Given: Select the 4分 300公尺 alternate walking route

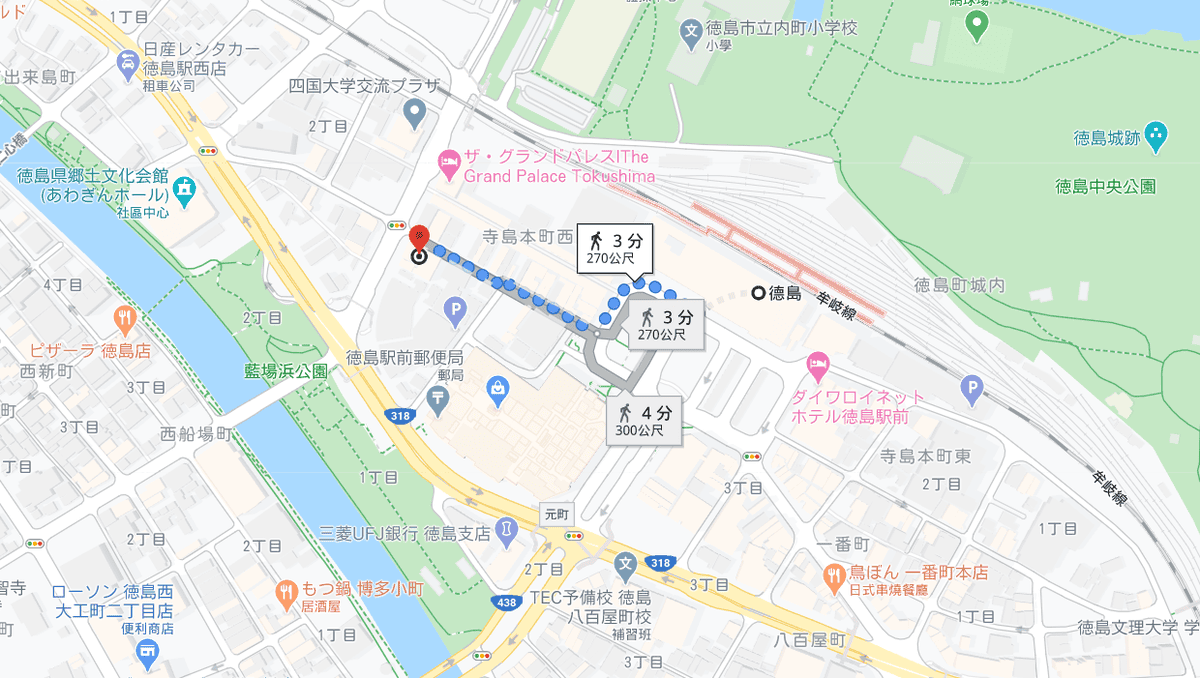Looking at the screenshot, I should pyautogui.click(x=646, y=421).
